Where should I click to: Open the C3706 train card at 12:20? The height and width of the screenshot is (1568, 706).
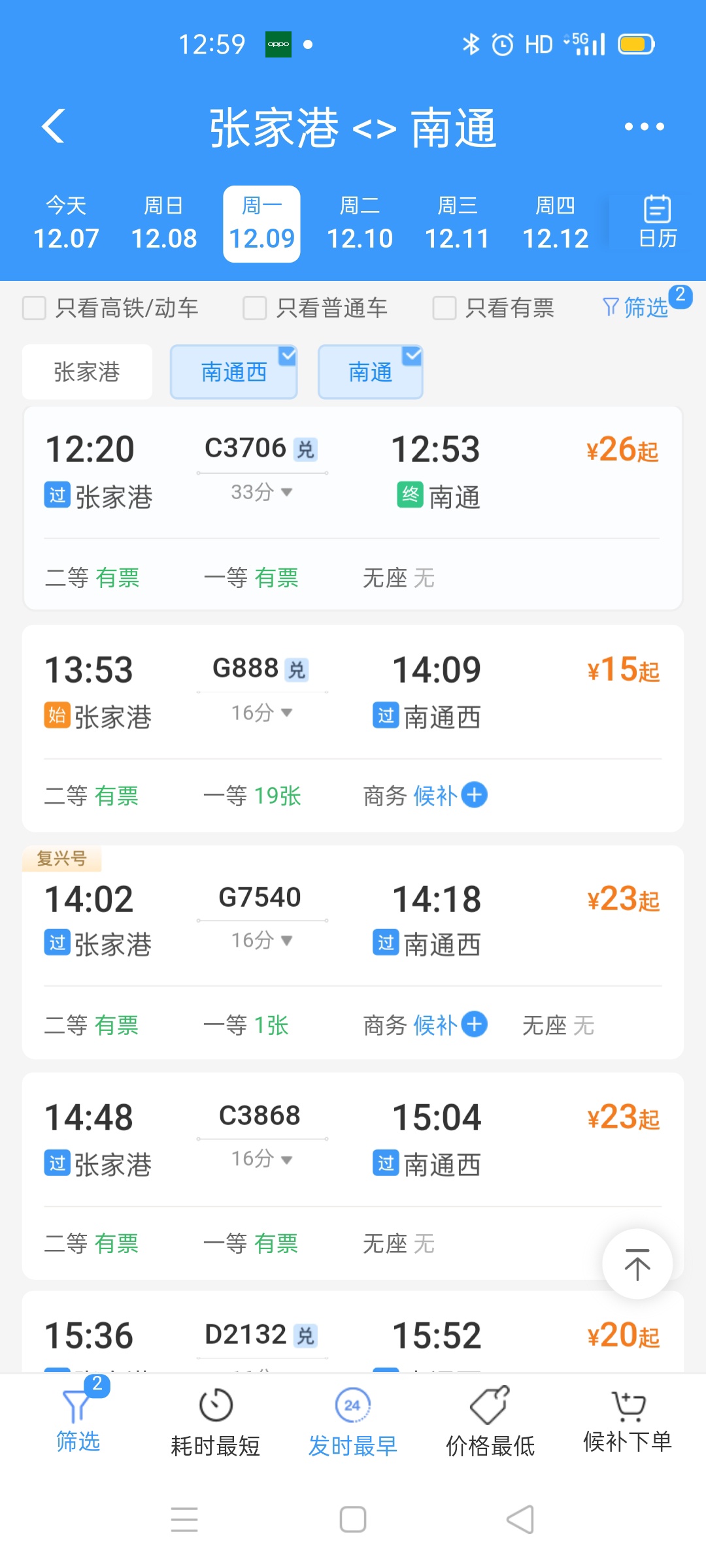(353, 508)
